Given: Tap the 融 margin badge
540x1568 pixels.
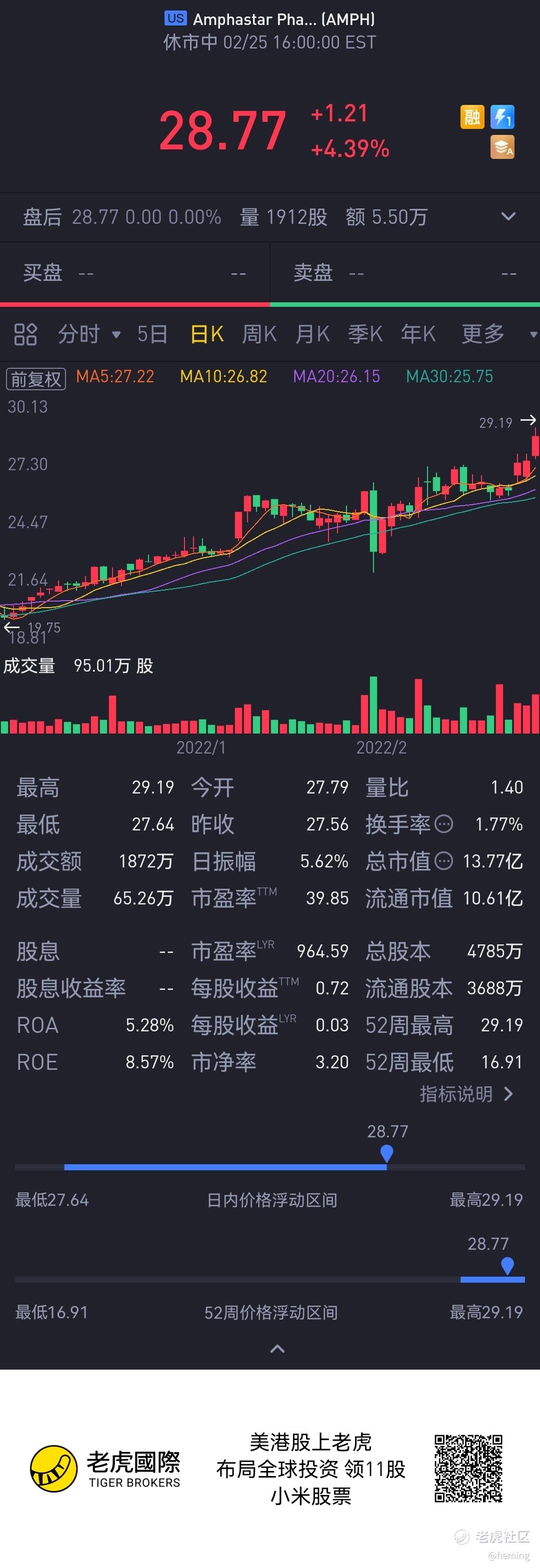Looking at the screenshot, I should click(x=472, y=116).
